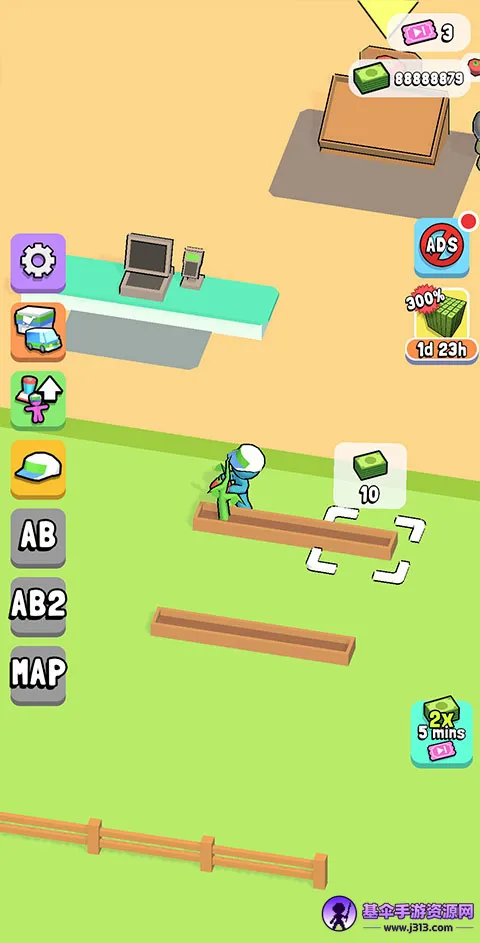Open the cap outfit button

pyautogui.click(x=38, y=469)
